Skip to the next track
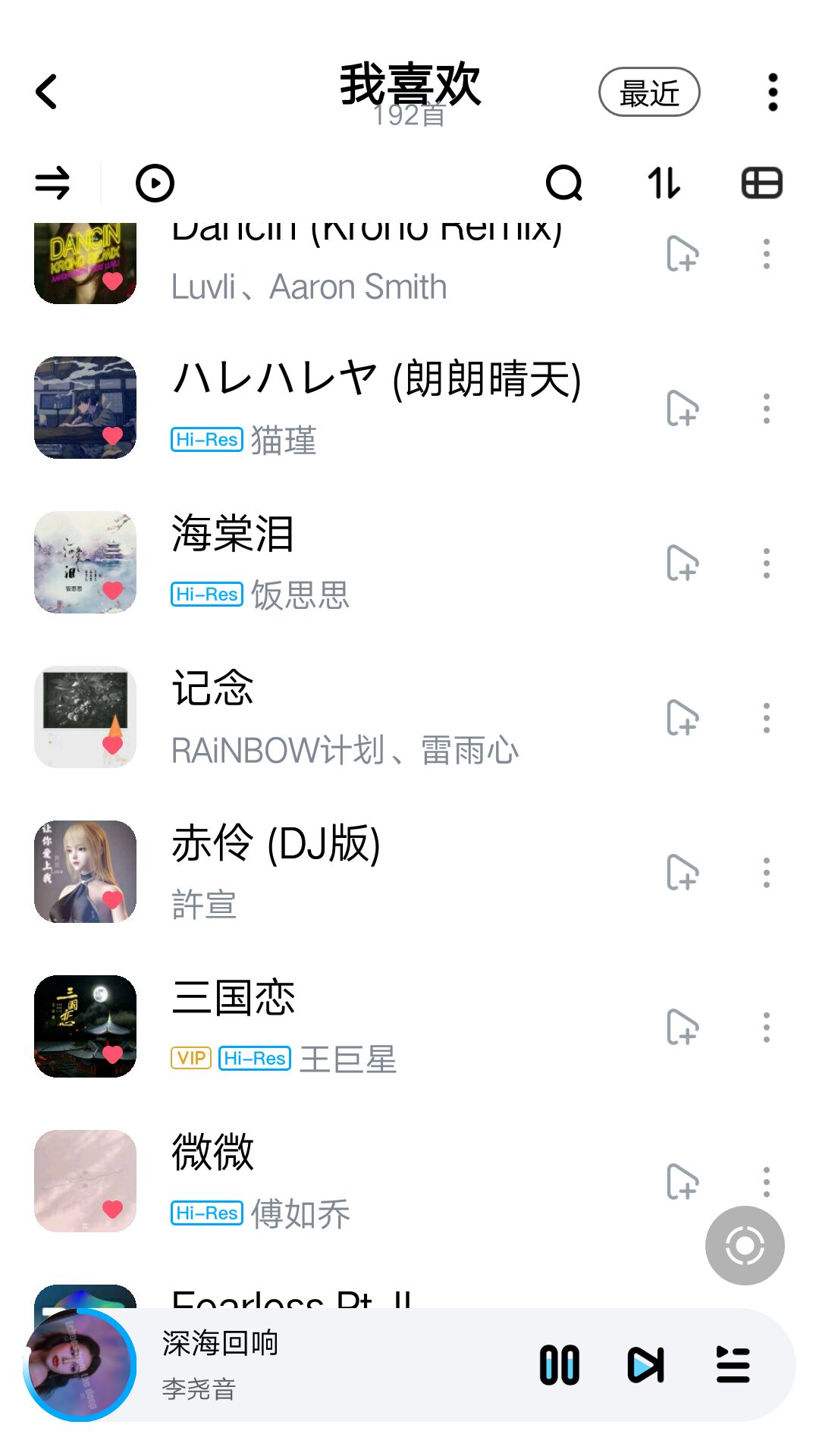Image resolution: width=819 pixels, height=1456 pixels. tap(646, 1365)
